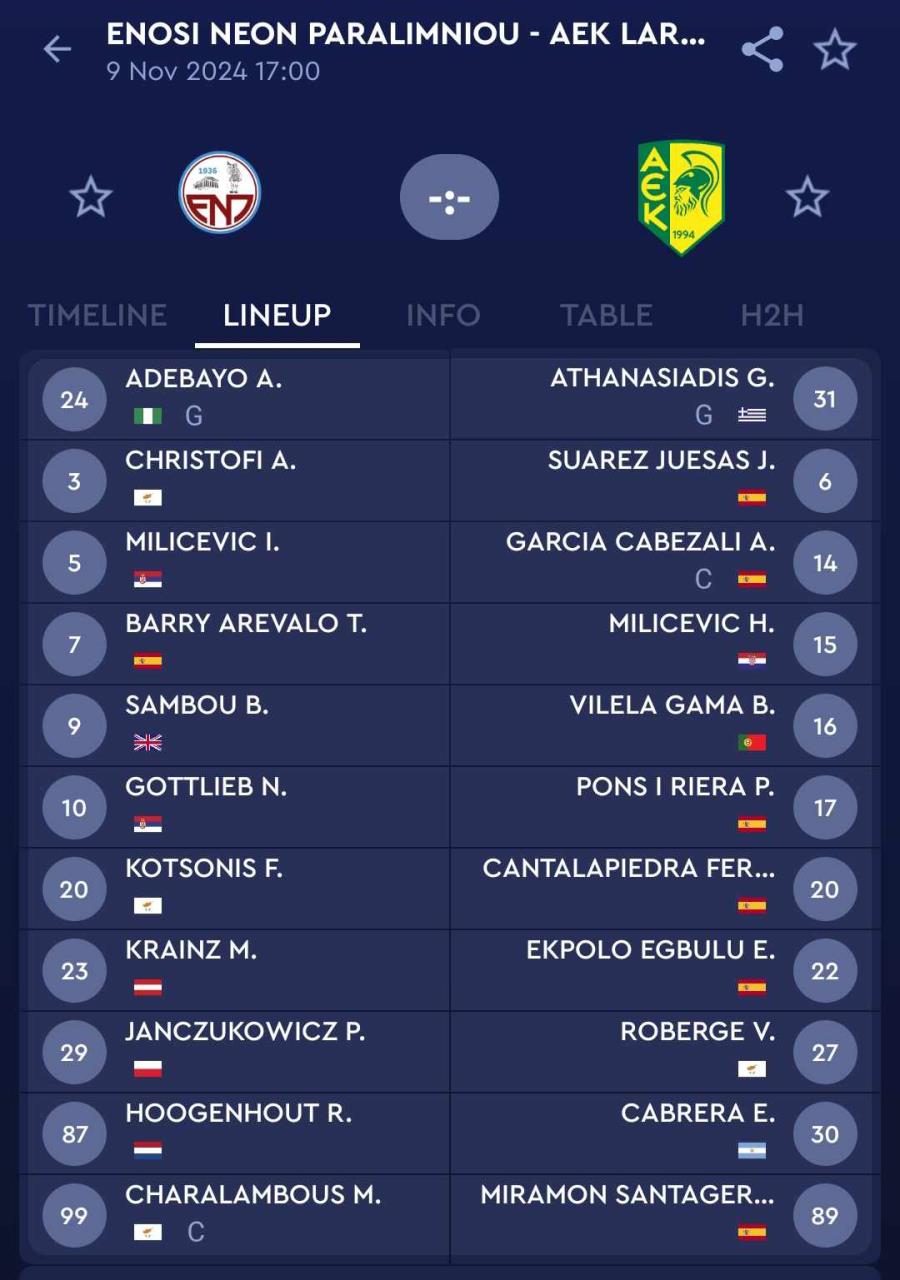Open player Athanasiadis G.
Image resolution: width=900 pixels, height=1280 pixels.
662,379
